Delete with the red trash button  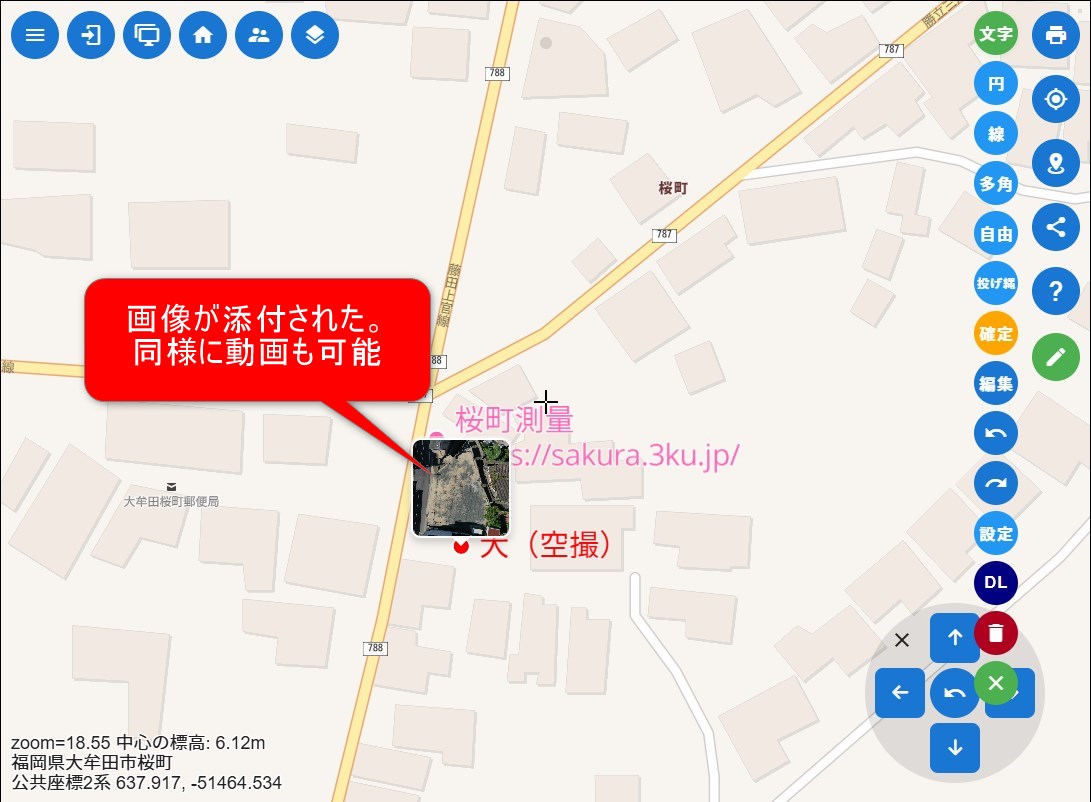996,633
